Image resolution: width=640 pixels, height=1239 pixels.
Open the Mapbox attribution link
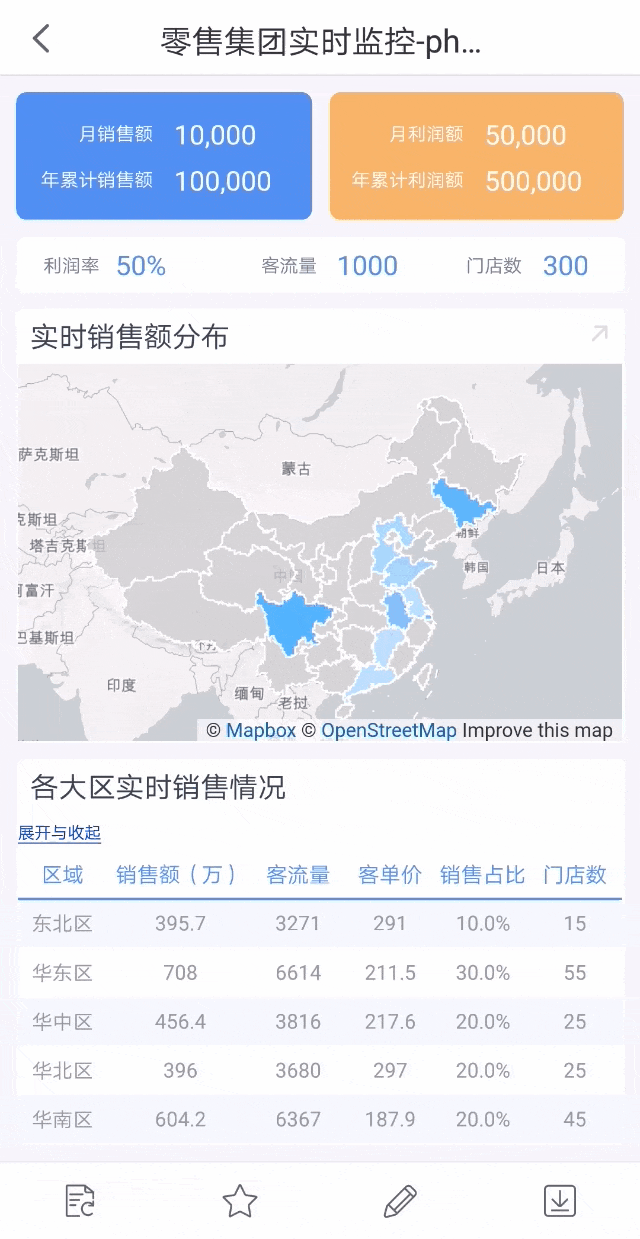261,731
